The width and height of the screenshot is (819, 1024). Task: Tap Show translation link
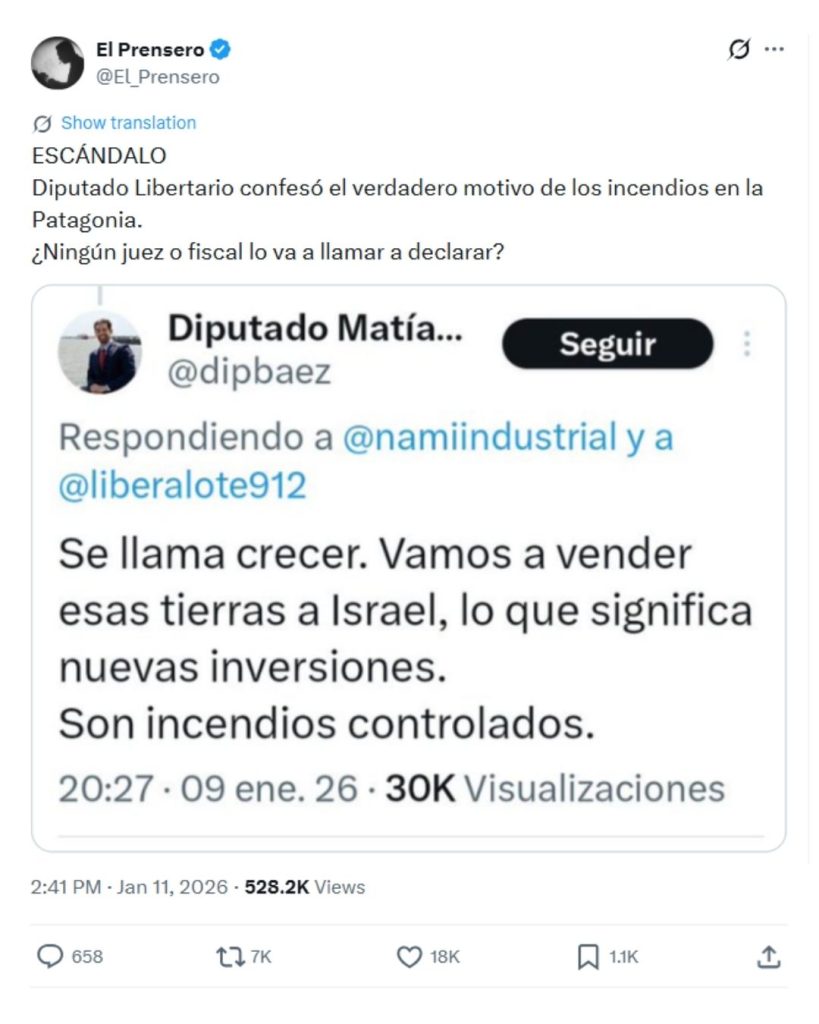[128, 123]
